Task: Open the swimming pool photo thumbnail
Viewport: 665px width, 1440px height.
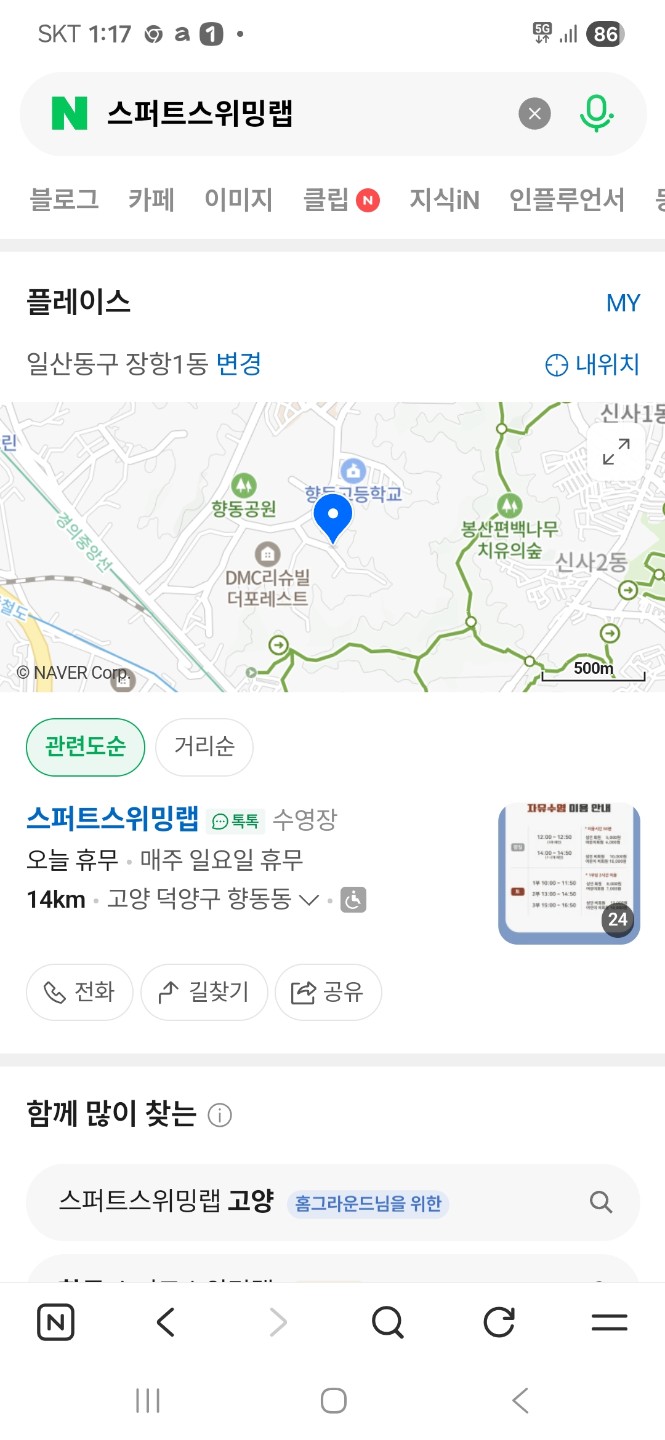Action: tap(568, 873)
